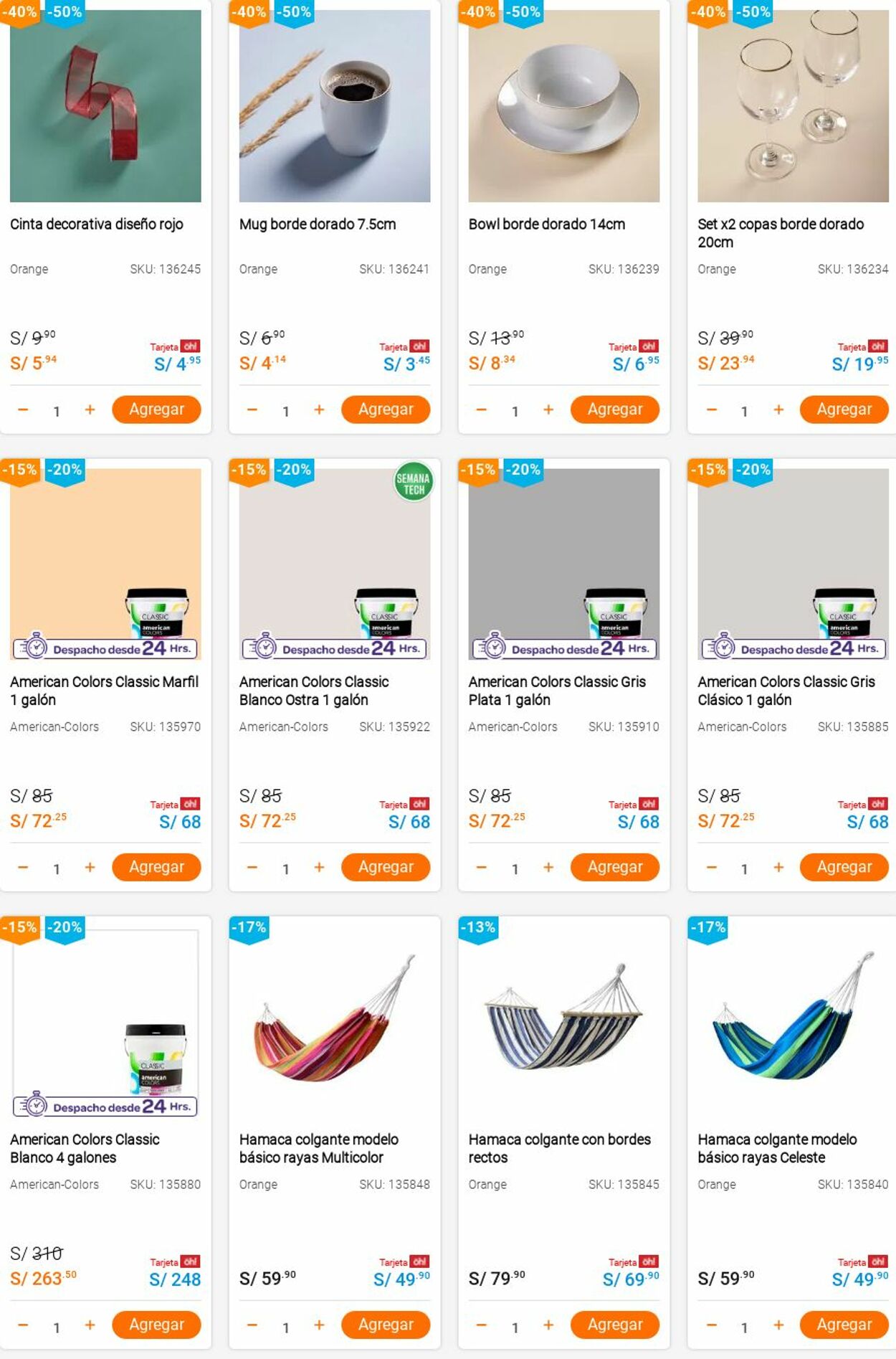Image resolution: width=896 pixels, height=1359 pixels.
Task: Increase quantity of Mug borde dorado 7.5cm
Action: [319, 409]
